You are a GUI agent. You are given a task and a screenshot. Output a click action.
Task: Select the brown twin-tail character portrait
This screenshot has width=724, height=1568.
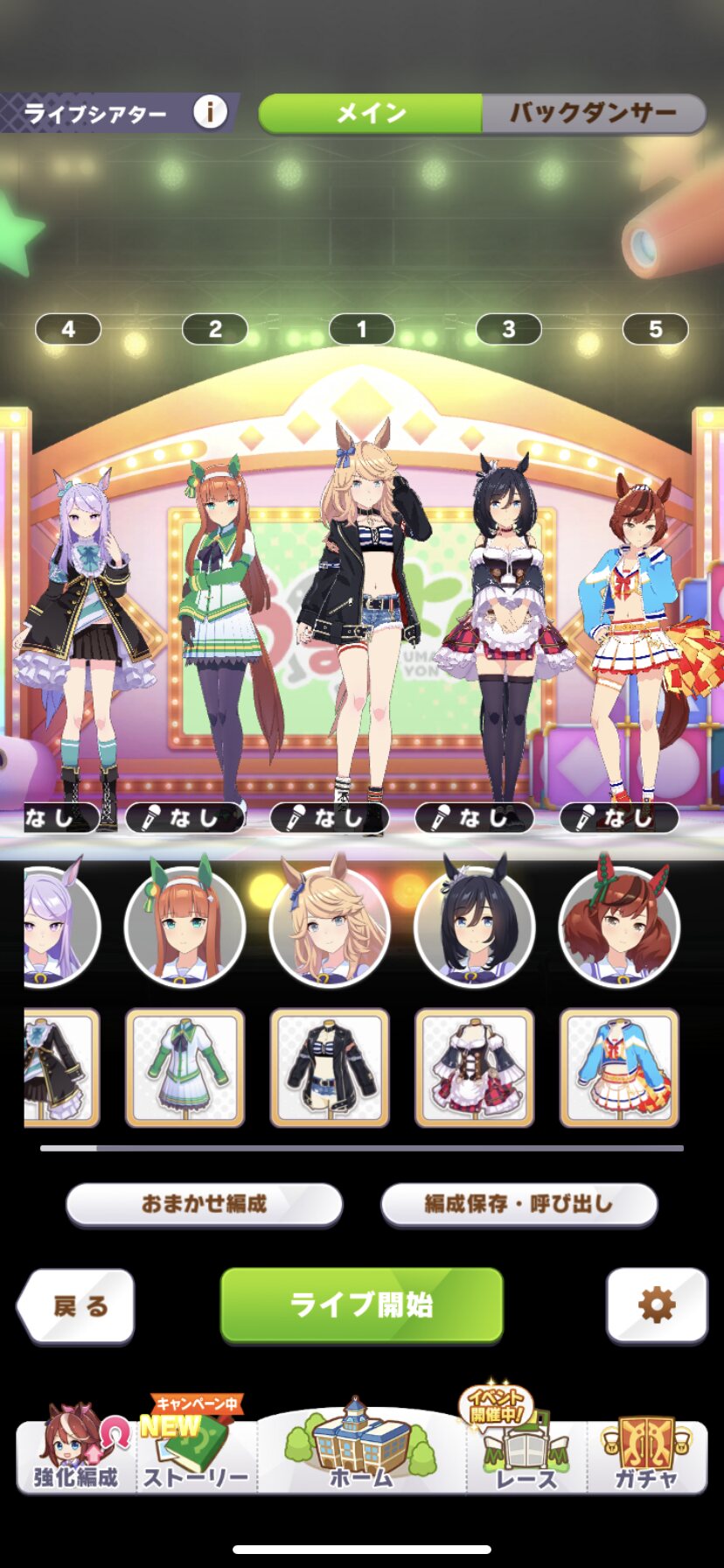click(619, 927)
